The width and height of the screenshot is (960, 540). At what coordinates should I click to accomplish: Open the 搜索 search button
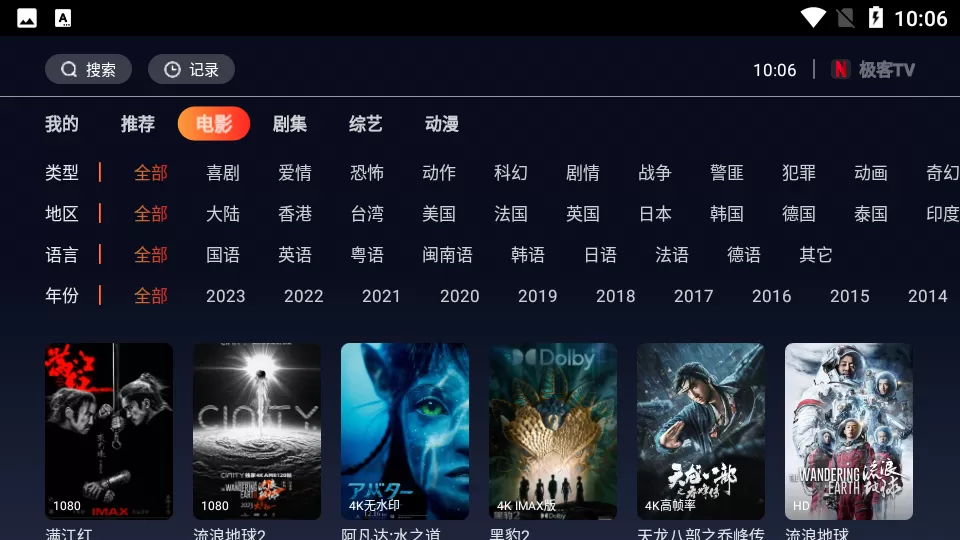tap(88, 69)
